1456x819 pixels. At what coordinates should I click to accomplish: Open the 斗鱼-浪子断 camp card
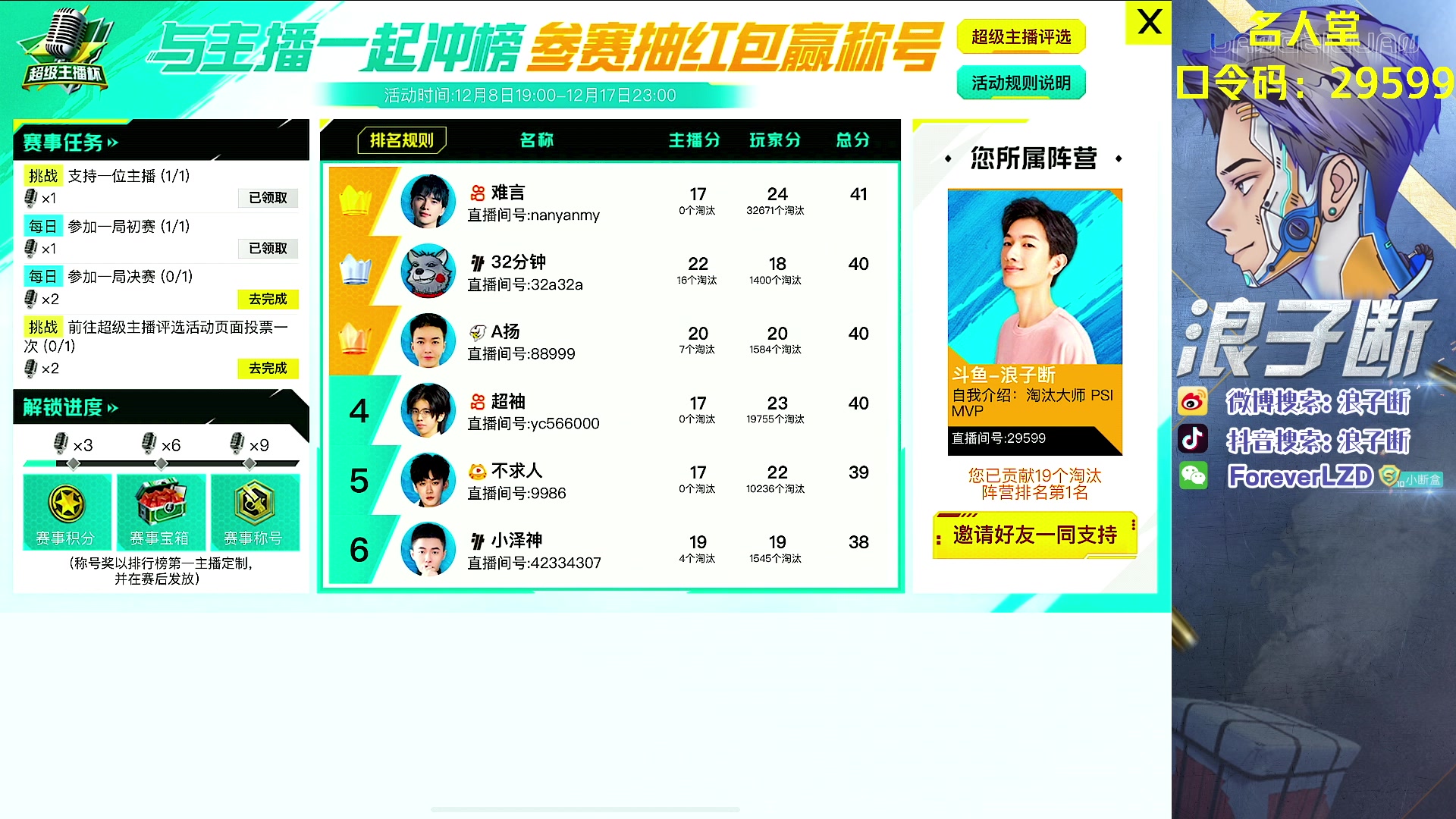coord(1034,322)
